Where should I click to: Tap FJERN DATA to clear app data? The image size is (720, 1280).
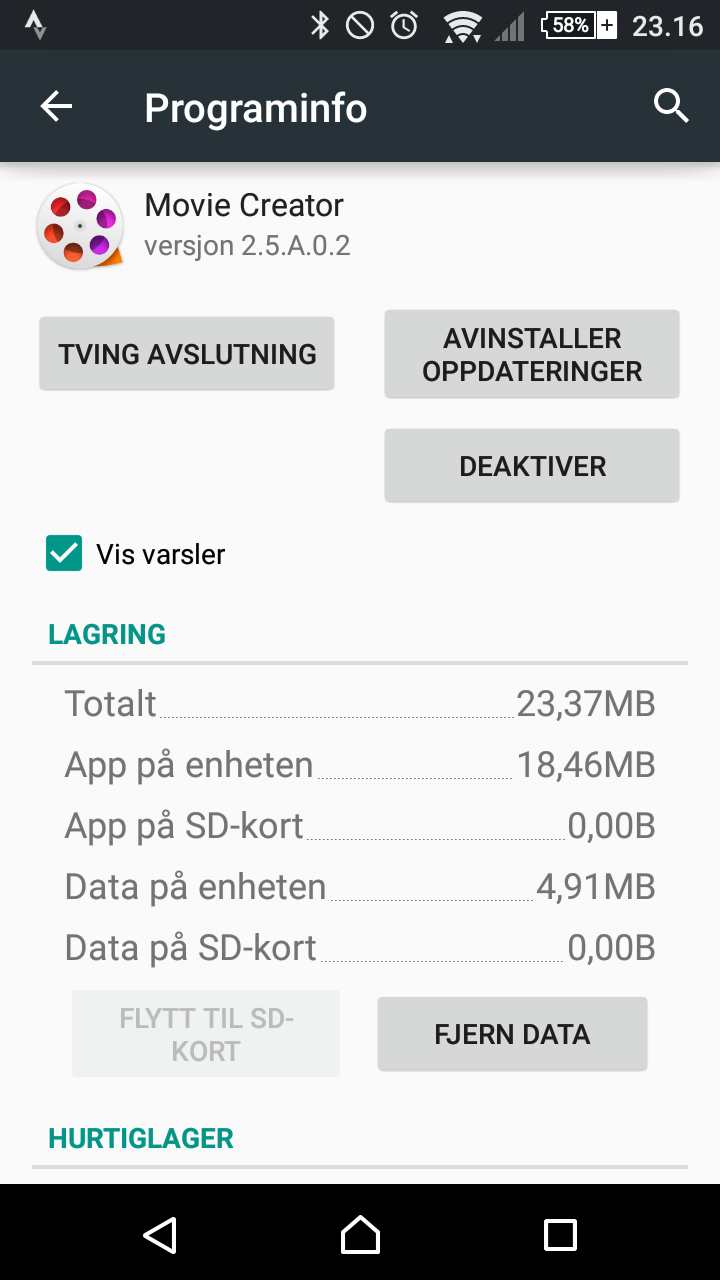point(512,1034)
